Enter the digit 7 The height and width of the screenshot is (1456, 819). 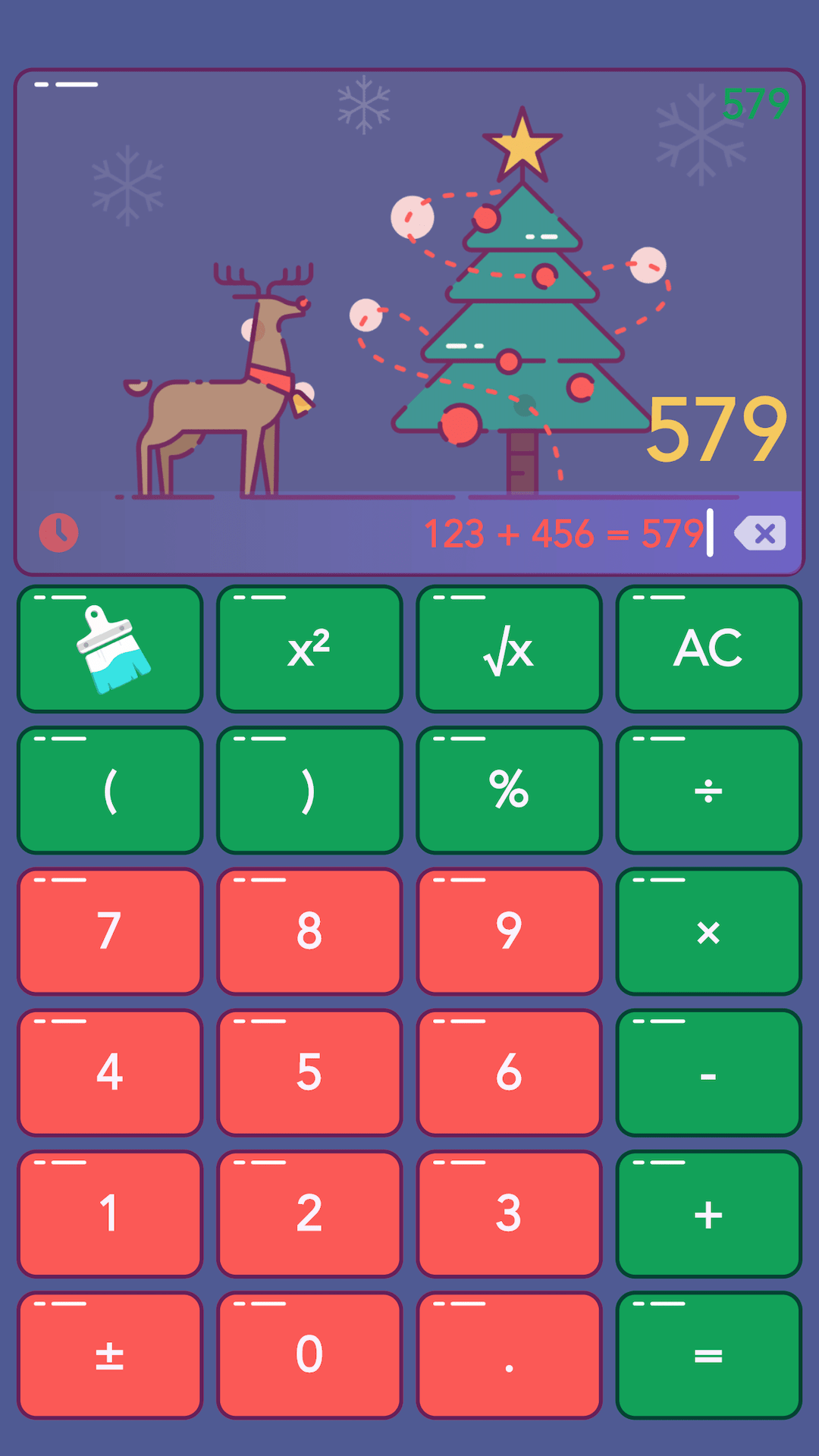pyautogui.click(x=110, y=931)
